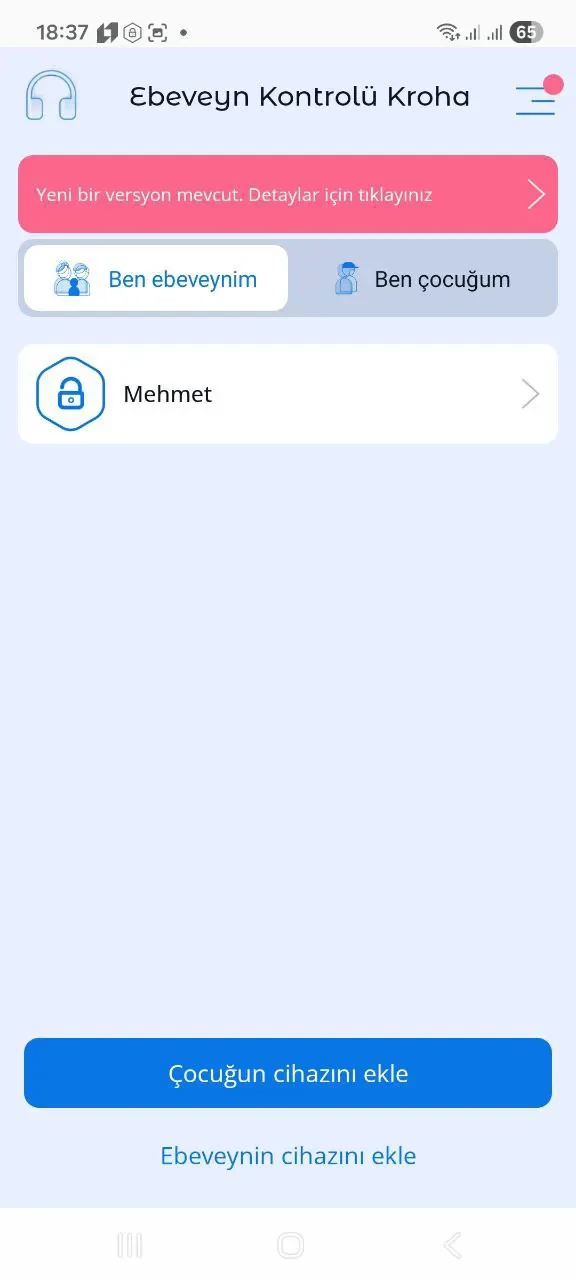The image size is (576, 1280).
Task: Tap Çocuğun cihazını ekle button
Action: click(x=288, y=1073)
